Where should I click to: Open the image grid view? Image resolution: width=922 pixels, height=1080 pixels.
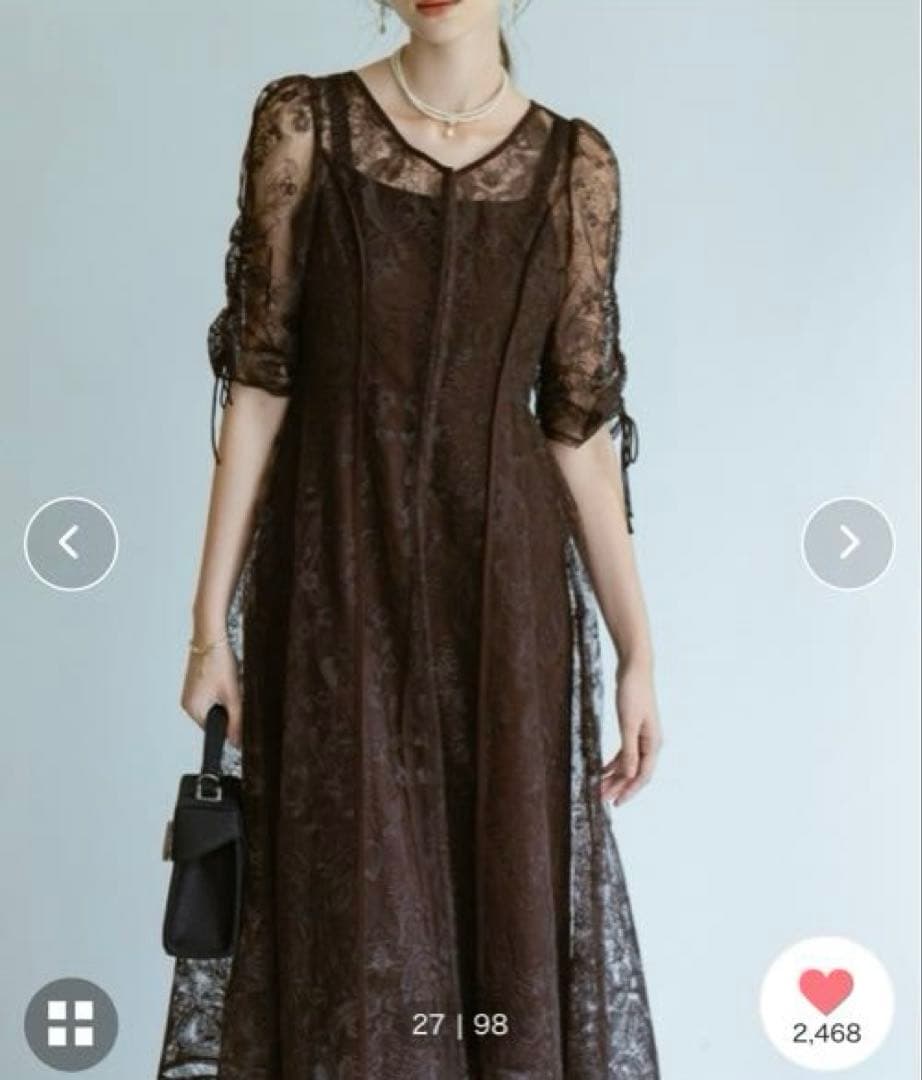[70, 1023]
